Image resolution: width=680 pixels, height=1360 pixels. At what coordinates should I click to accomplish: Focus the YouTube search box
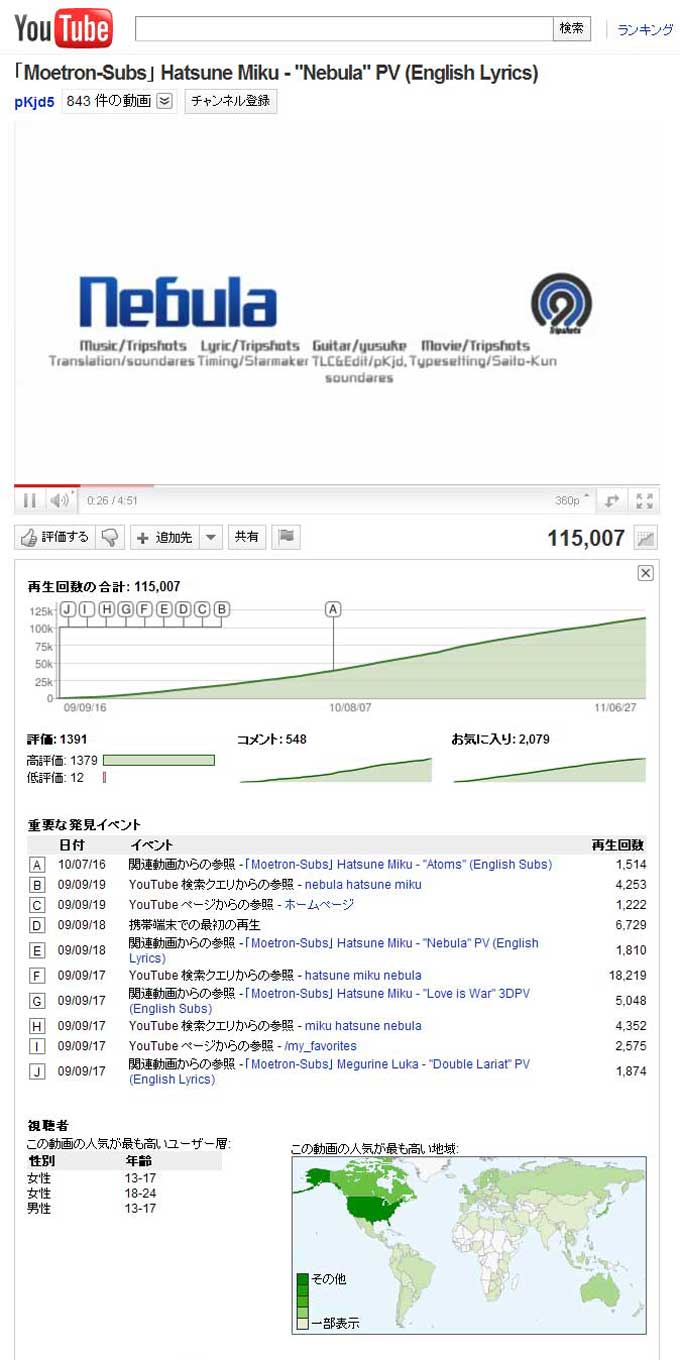[344, 28]
